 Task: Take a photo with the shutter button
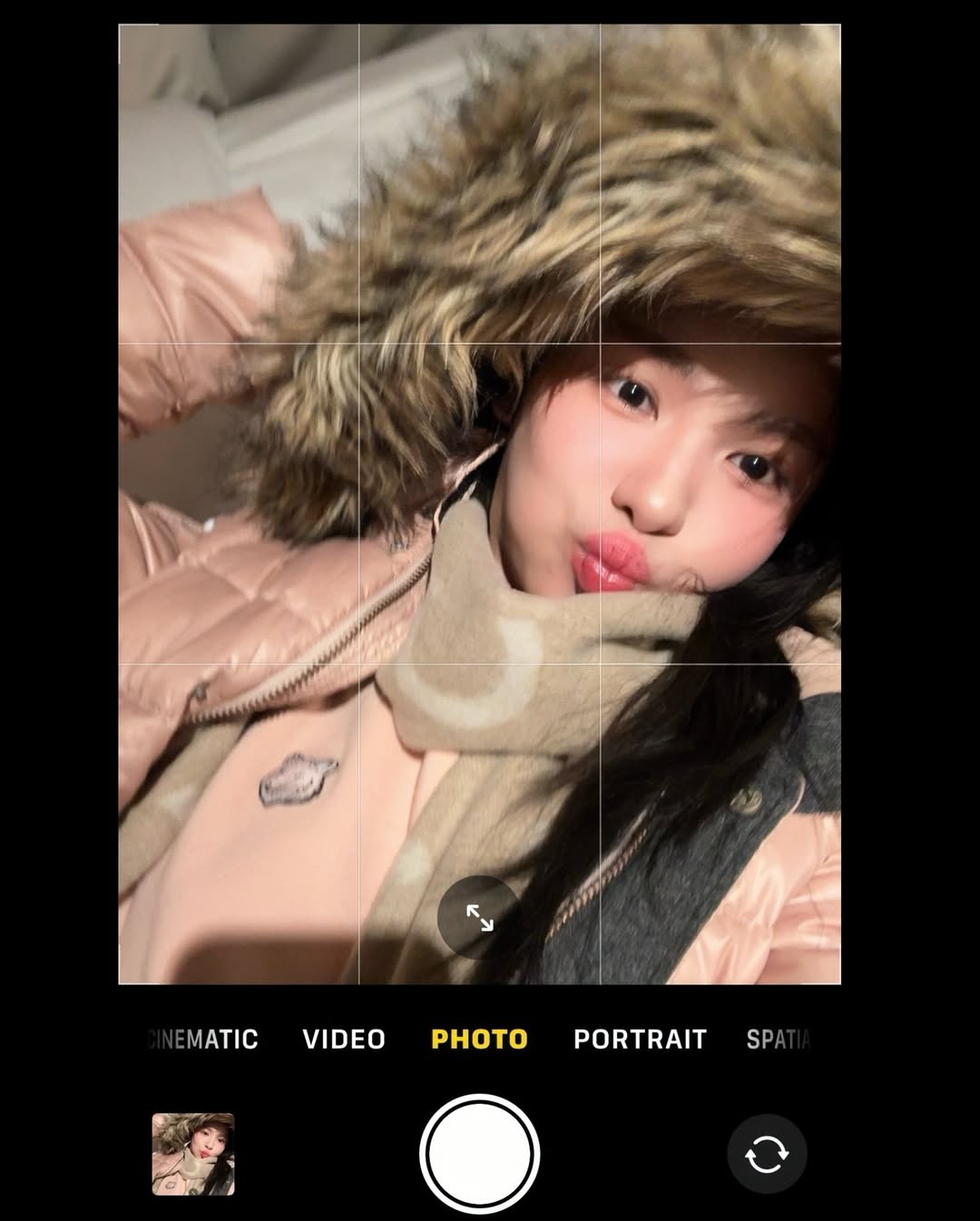click(479, 1154)
